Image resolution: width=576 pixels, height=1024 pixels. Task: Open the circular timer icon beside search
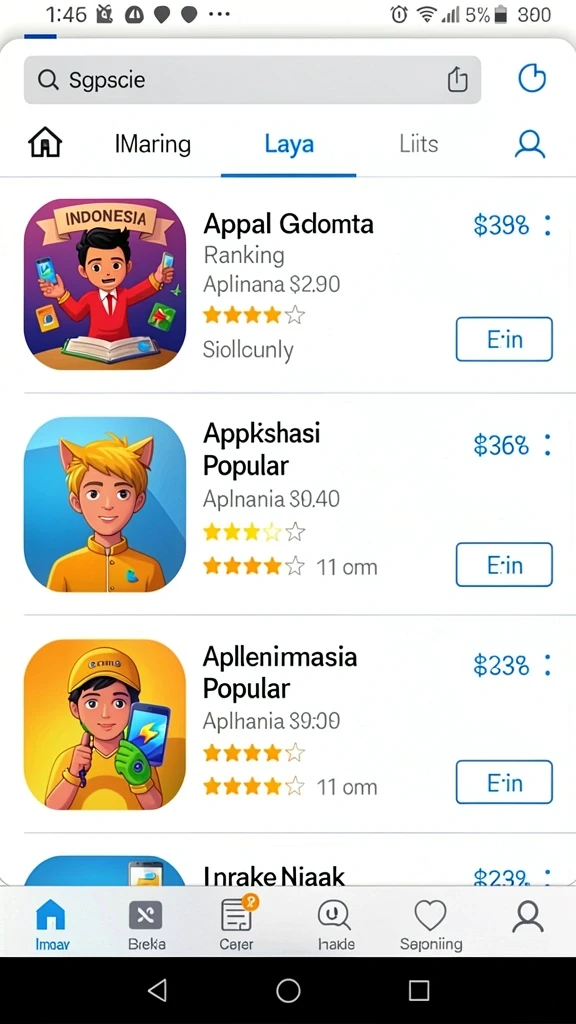pyautogui.click(x=532, y=79)
